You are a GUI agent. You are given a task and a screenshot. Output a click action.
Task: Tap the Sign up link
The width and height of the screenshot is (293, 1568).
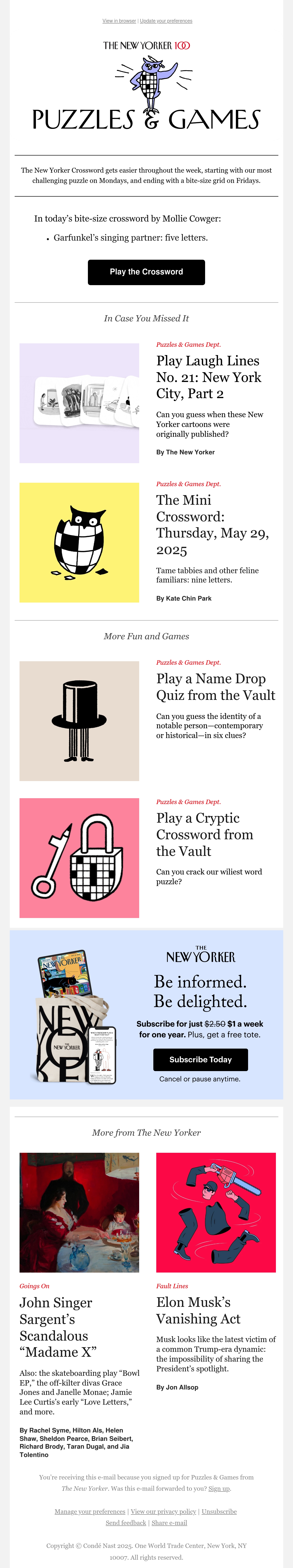tap(220, 1488)
